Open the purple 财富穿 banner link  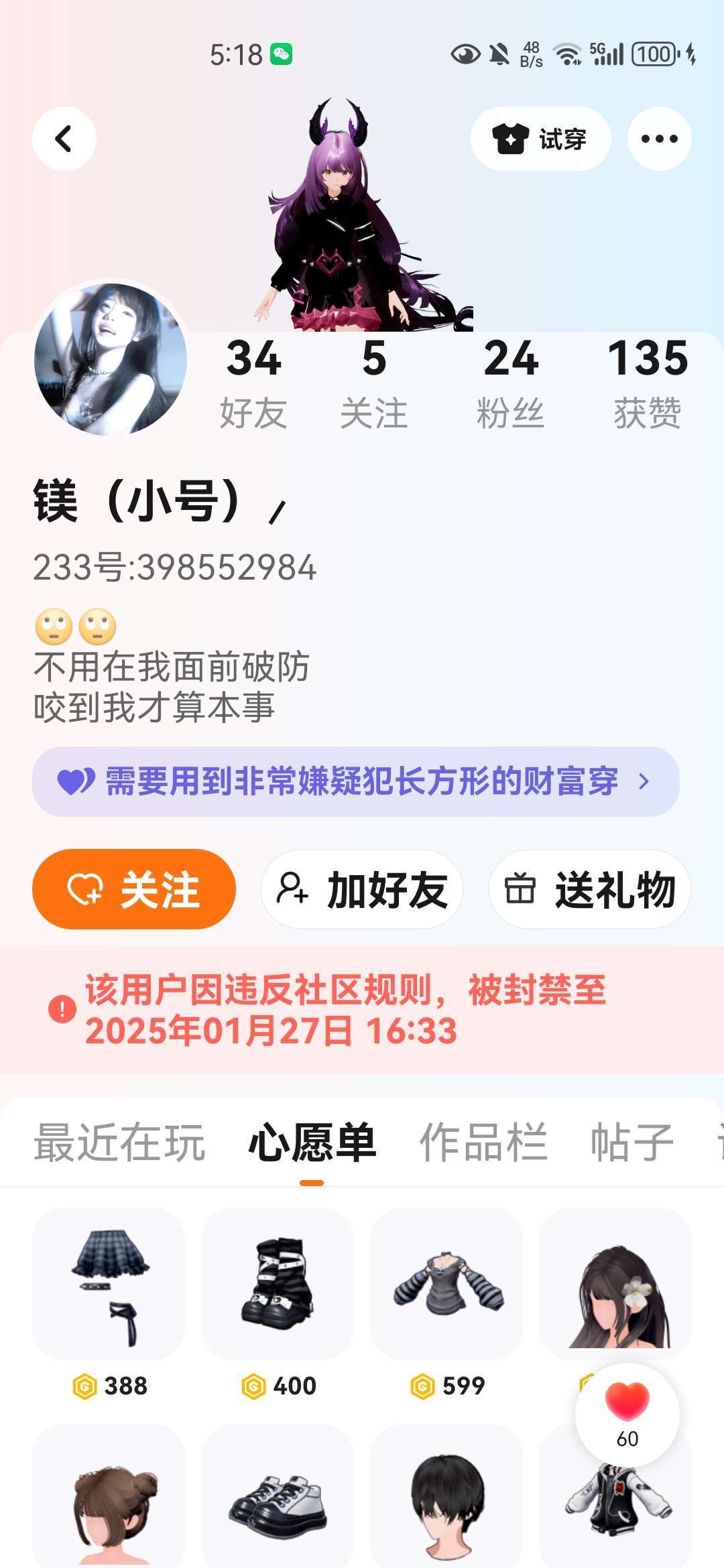355,781
